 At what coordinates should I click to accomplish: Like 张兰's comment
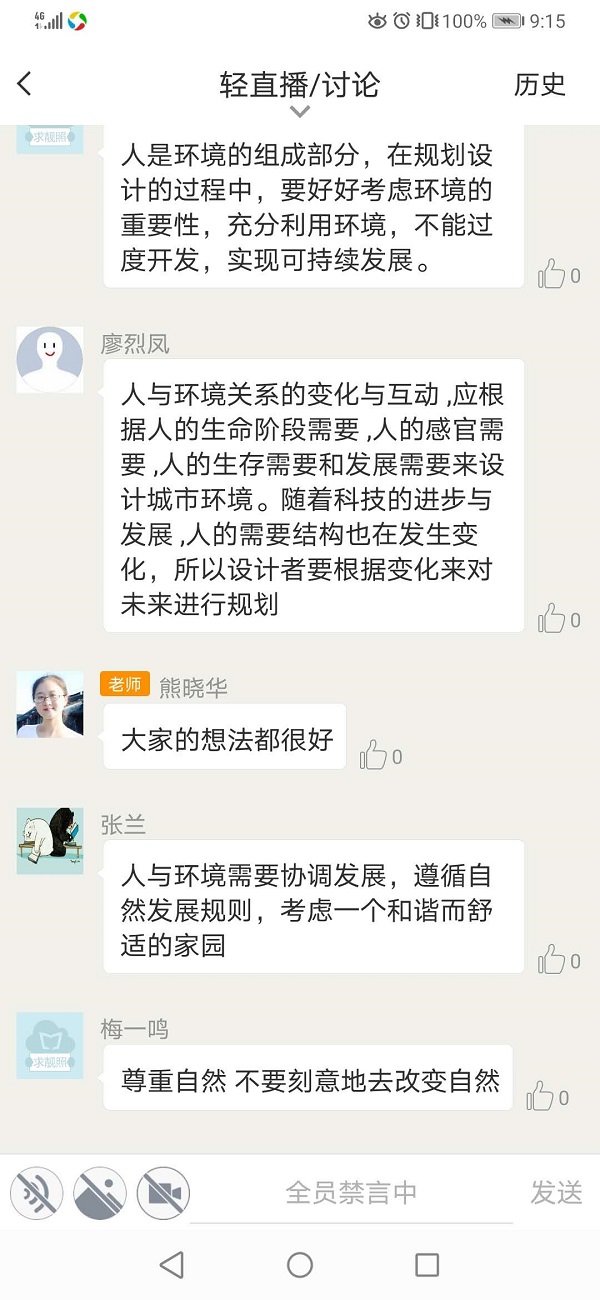pyautogui.click(x=552, y=960)
